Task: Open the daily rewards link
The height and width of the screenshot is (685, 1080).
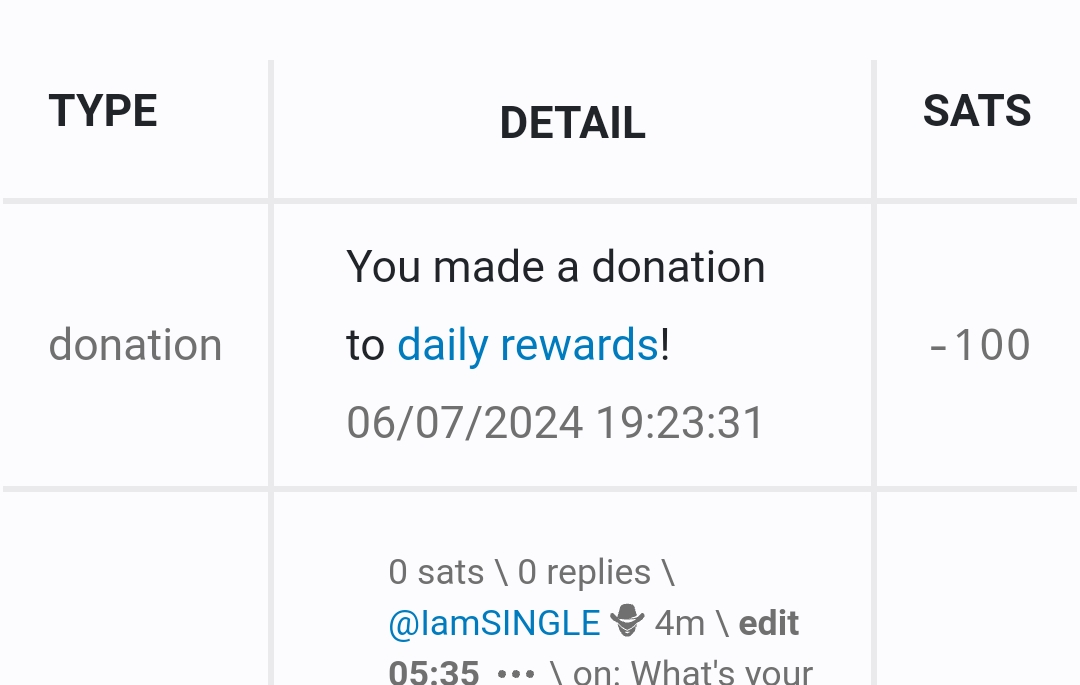Action: (x=527, y=345)
